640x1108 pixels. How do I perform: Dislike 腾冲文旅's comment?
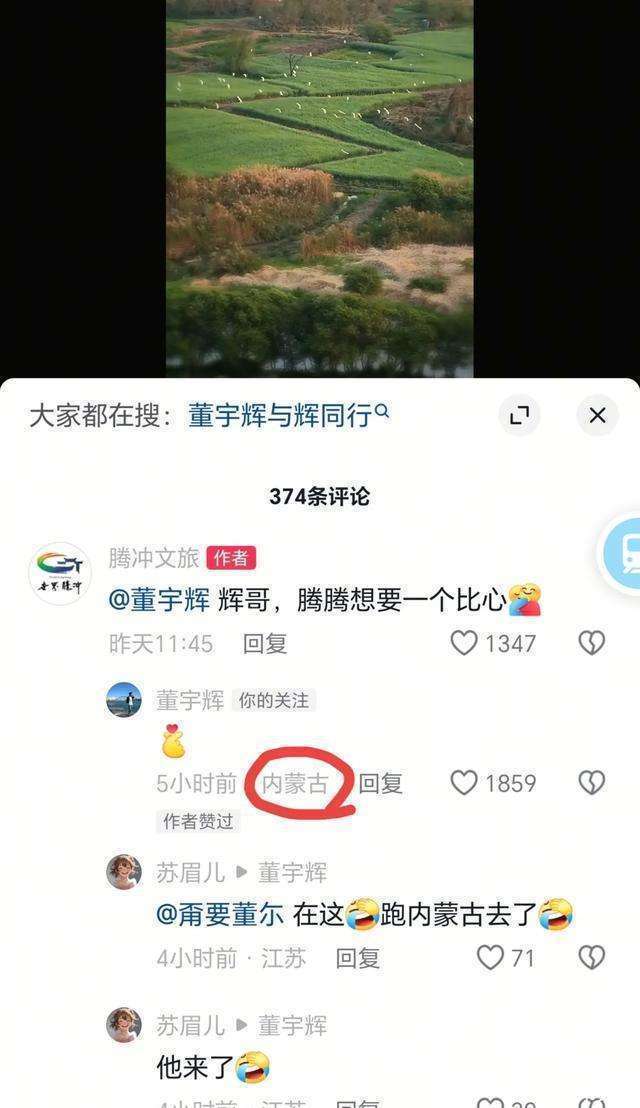[x=592, y=643]
